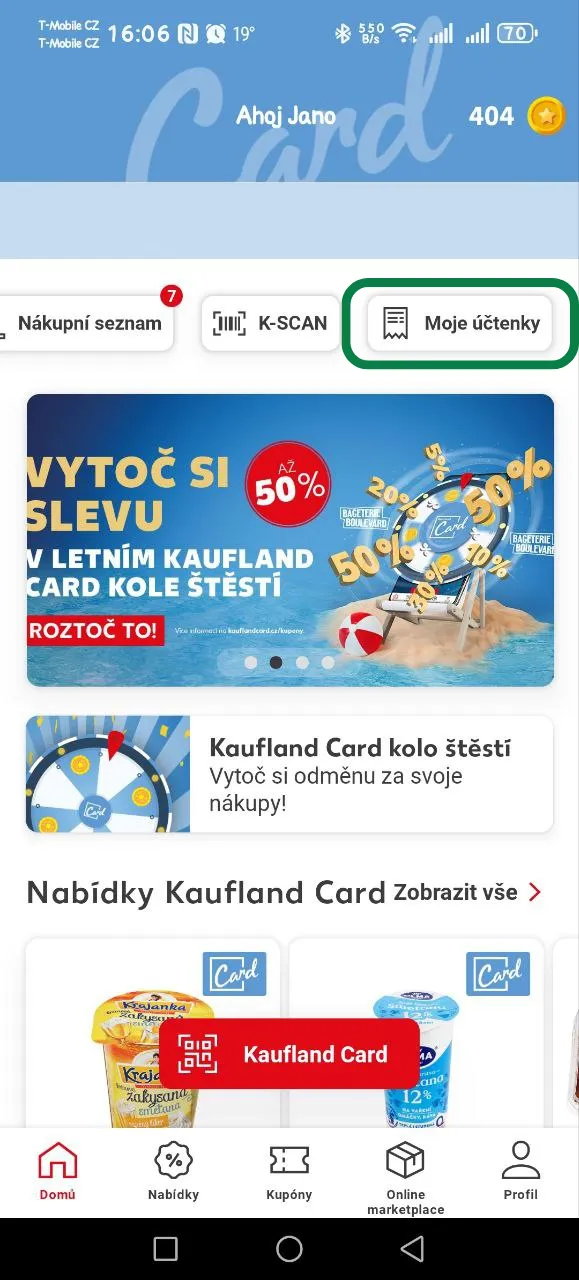Open the recent apps square button
579x1280 pixels.
(x=166, y=1248)
